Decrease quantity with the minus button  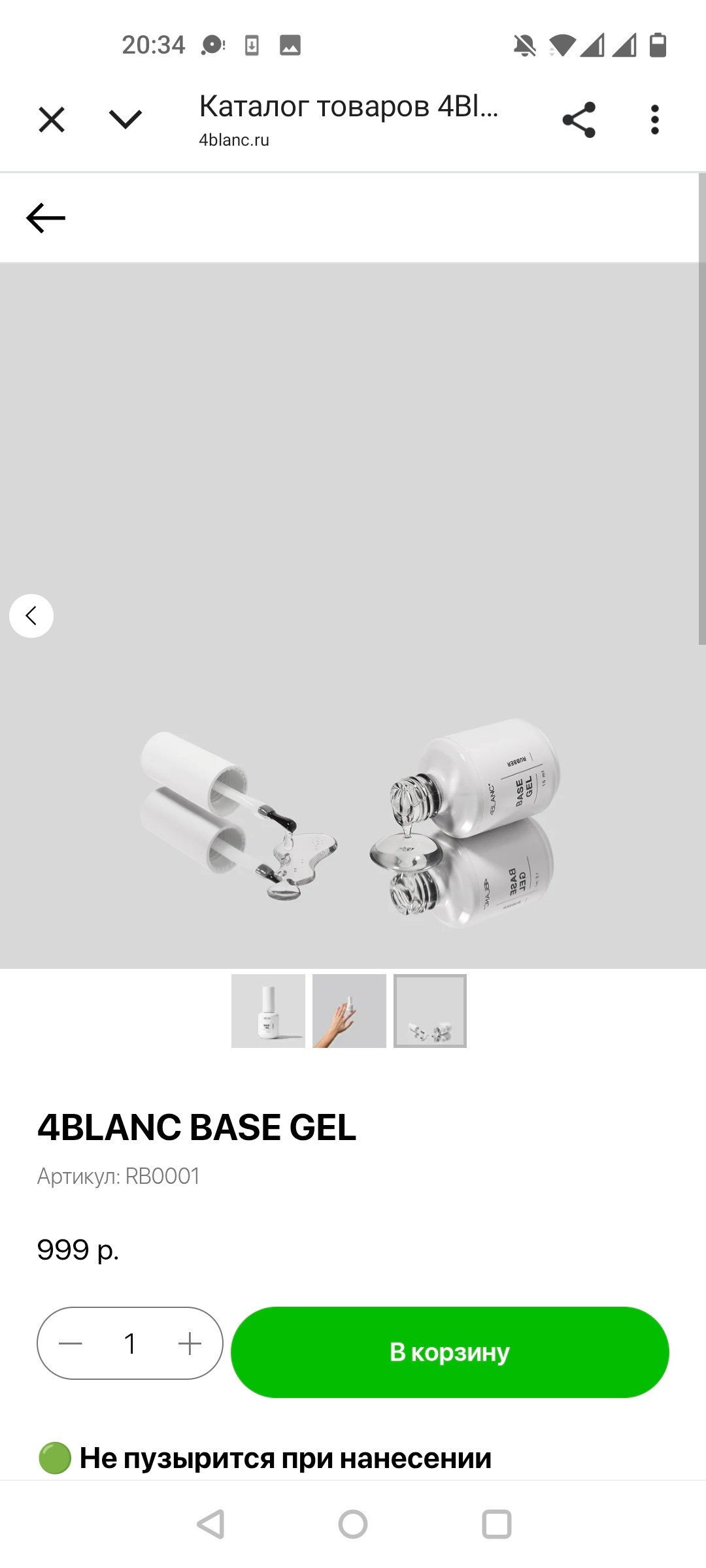tap(71, 1343)
